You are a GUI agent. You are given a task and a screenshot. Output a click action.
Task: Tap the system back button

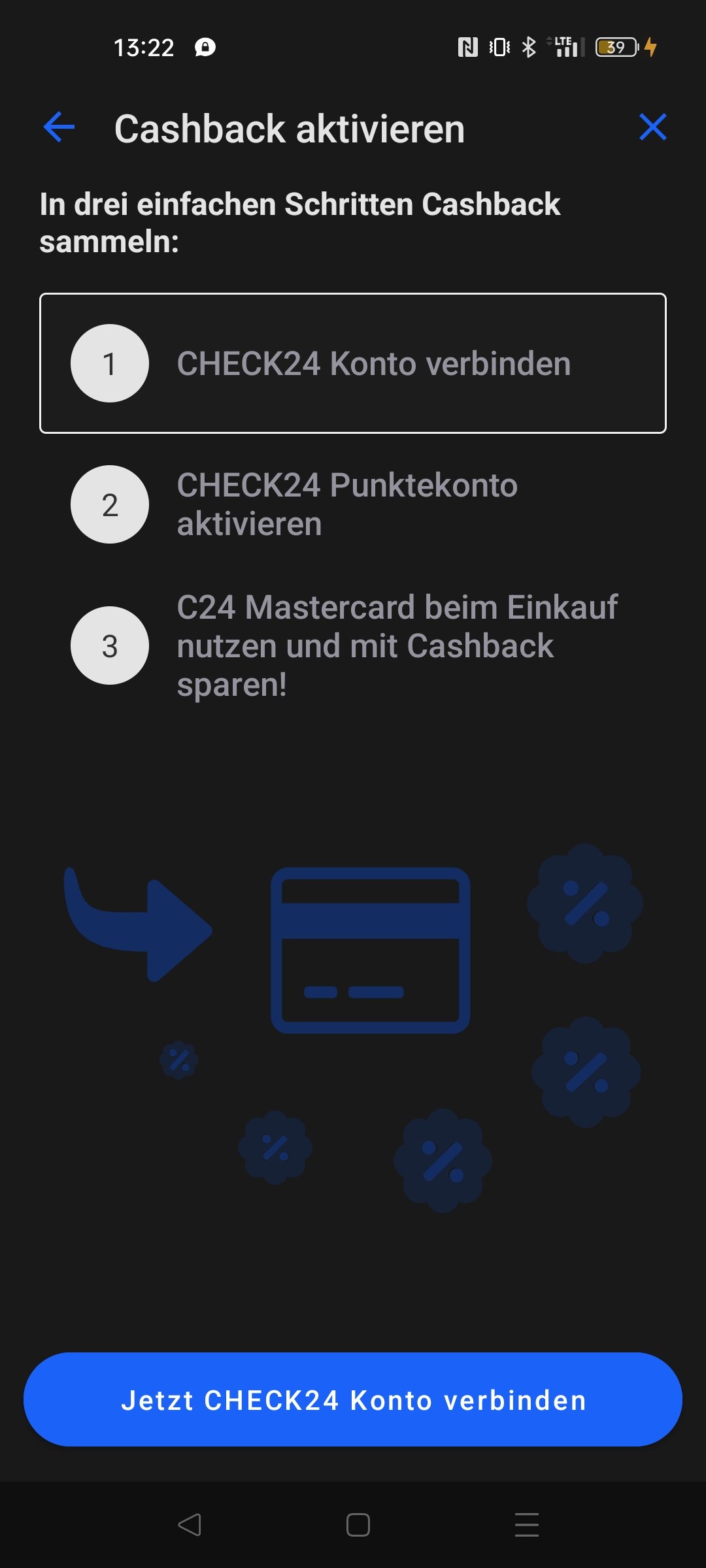pyautogui.click(x=190, y=1525)
